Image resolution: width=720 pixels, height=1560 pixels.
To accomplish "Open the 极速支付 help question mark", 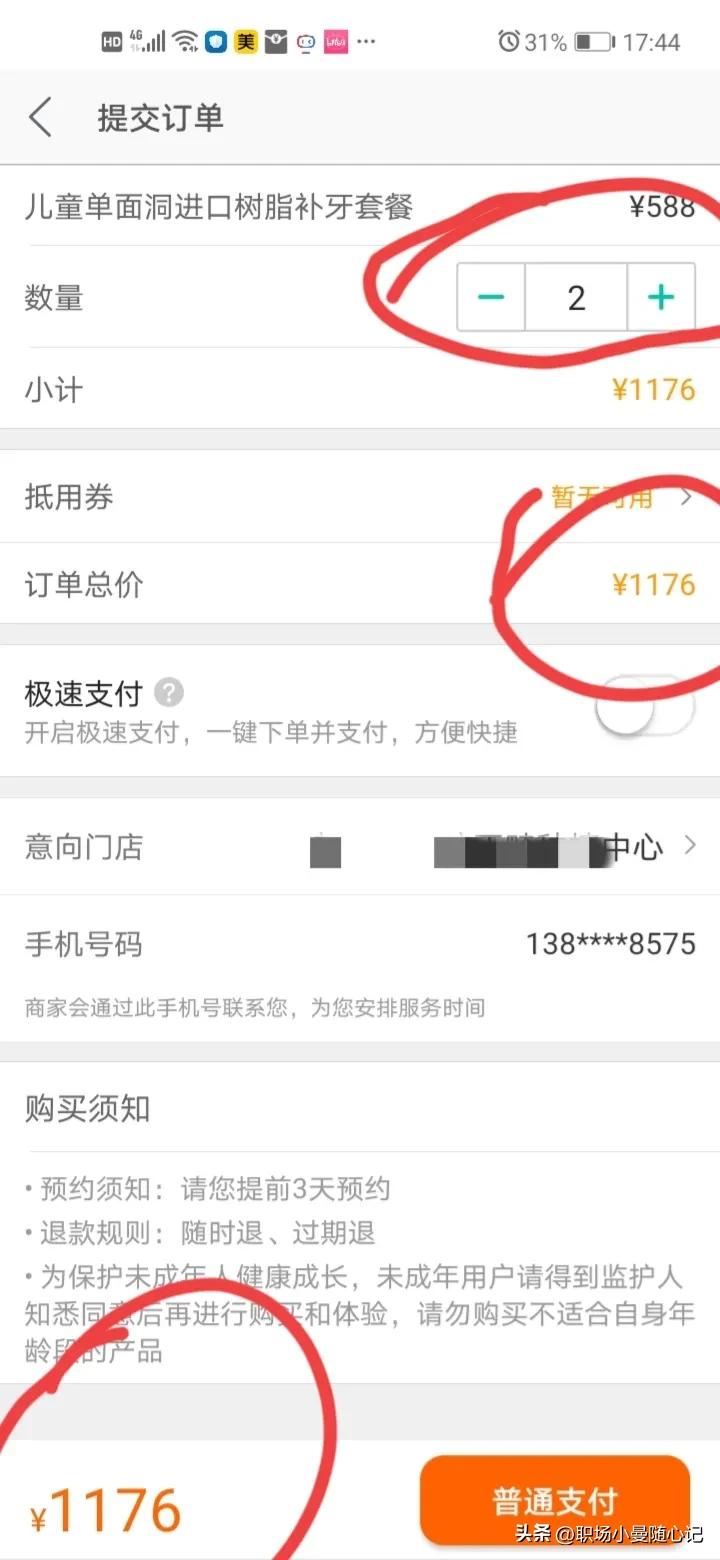I will [168, 693].
